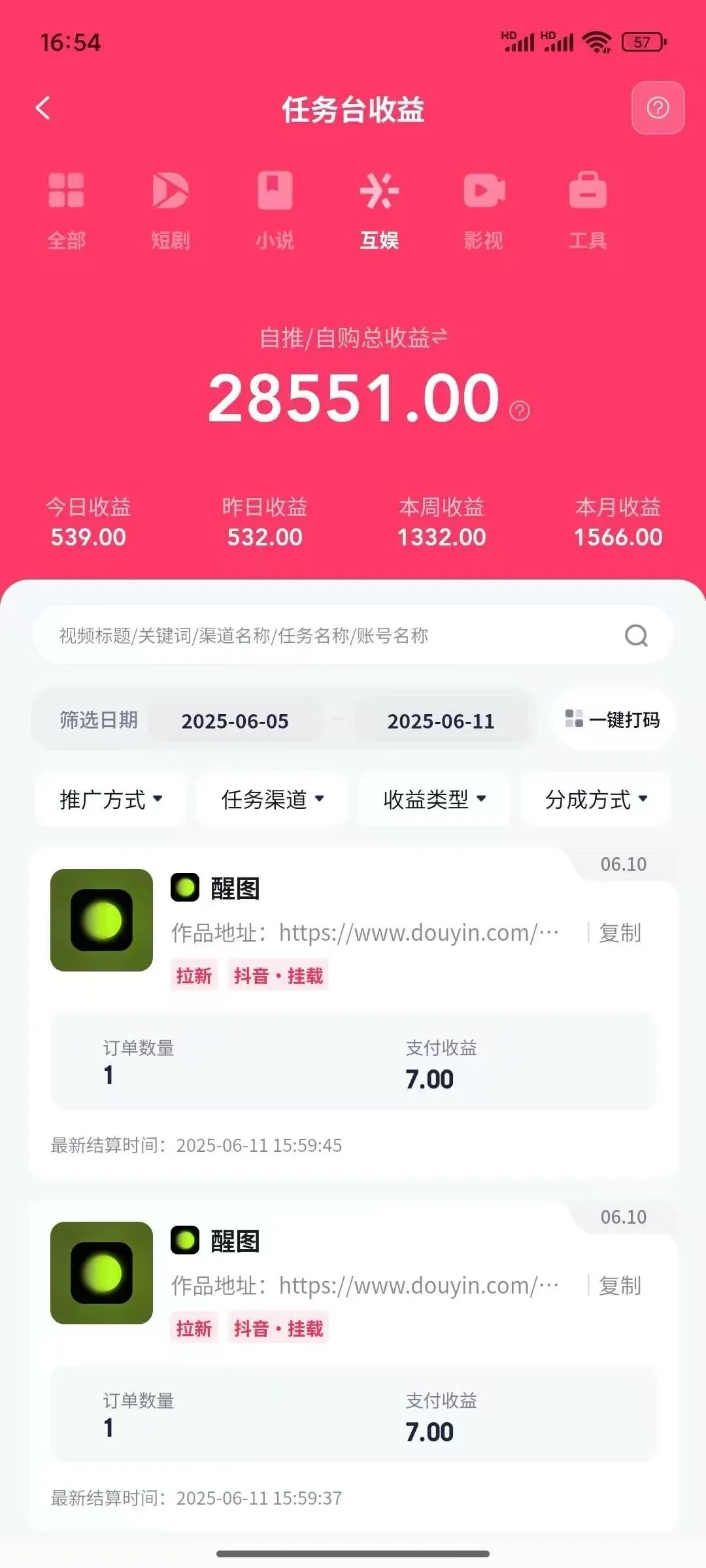The image size is (706, 1568).
Task: Tap the 一键打码 button
Action: click(613, 719)
